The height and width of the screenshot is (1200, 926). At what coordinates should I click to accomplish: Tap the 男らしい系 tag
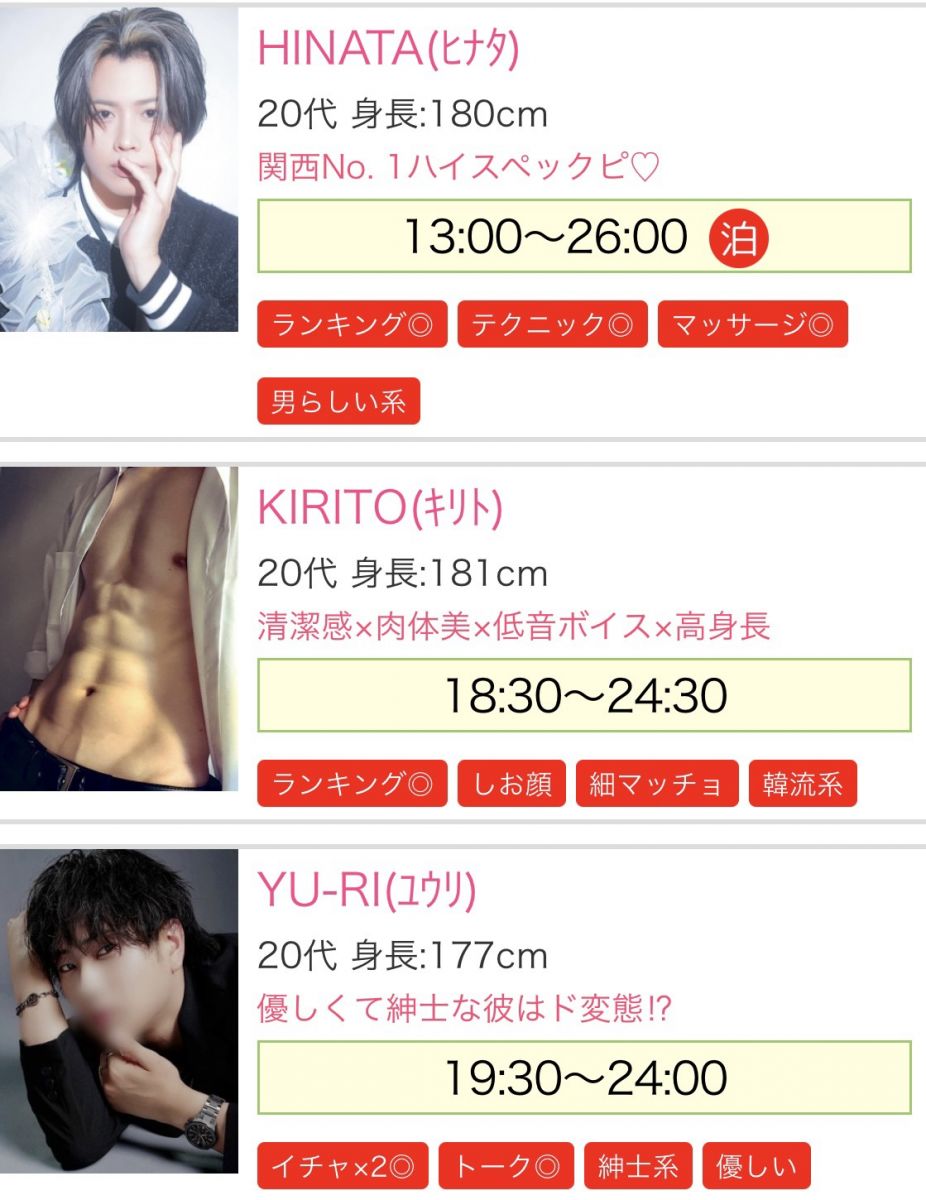pyautogui.click(x=338, y=402)
